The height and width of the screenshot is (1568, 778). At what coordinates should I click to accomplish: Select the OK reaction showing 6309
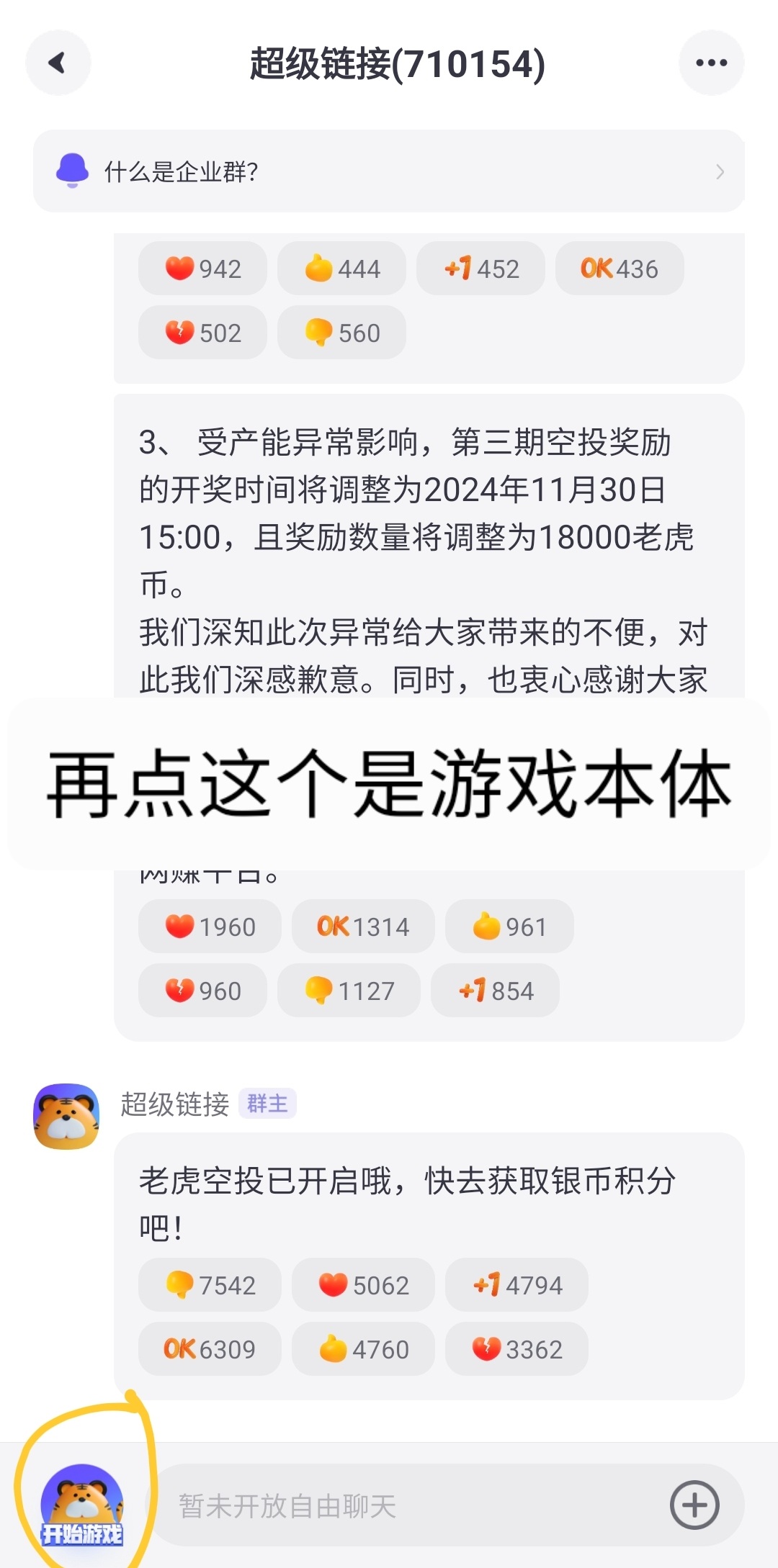tap(210, 1349)
